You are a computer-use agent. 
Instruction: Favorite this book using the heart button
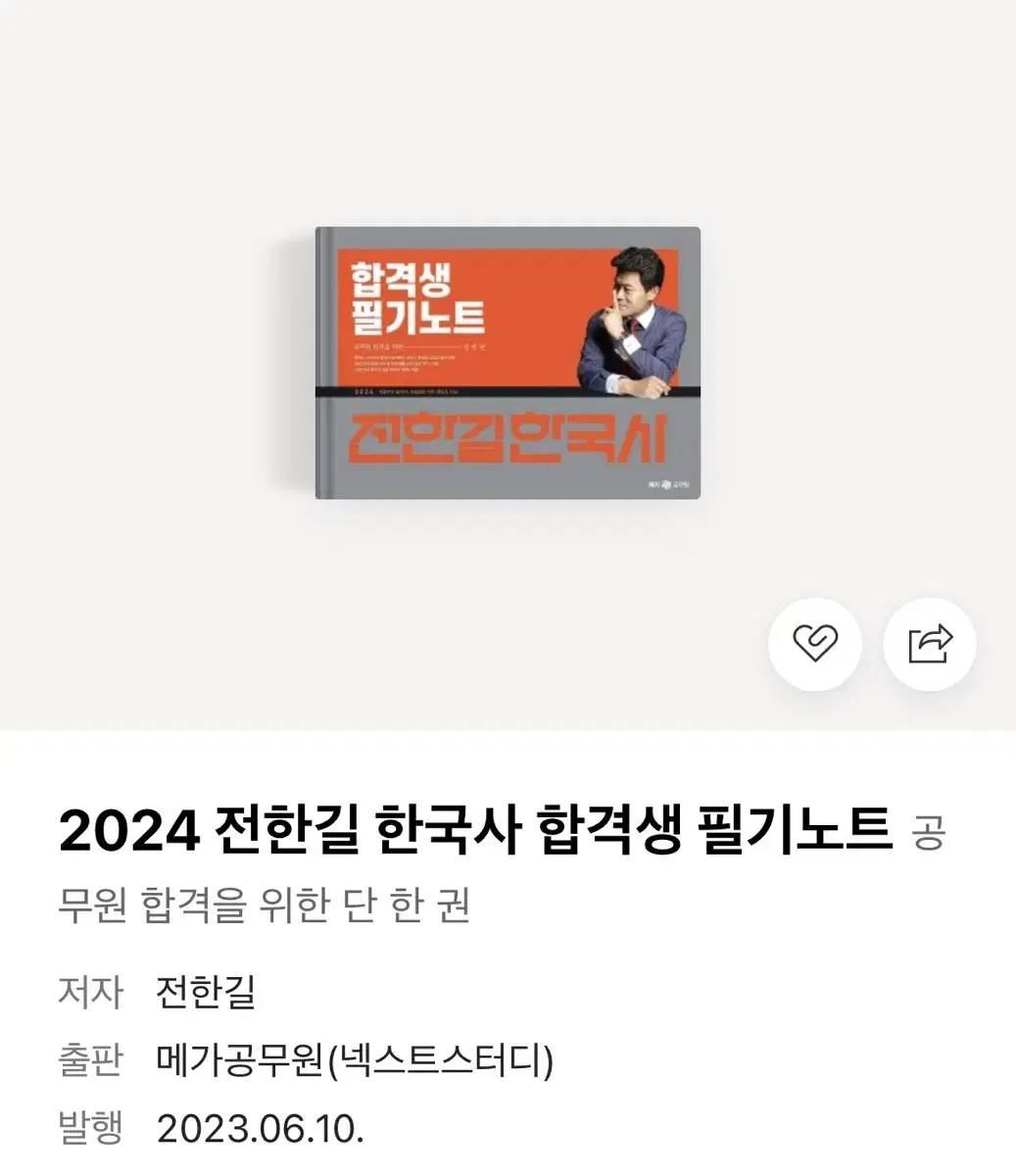(x=815, y=642)
